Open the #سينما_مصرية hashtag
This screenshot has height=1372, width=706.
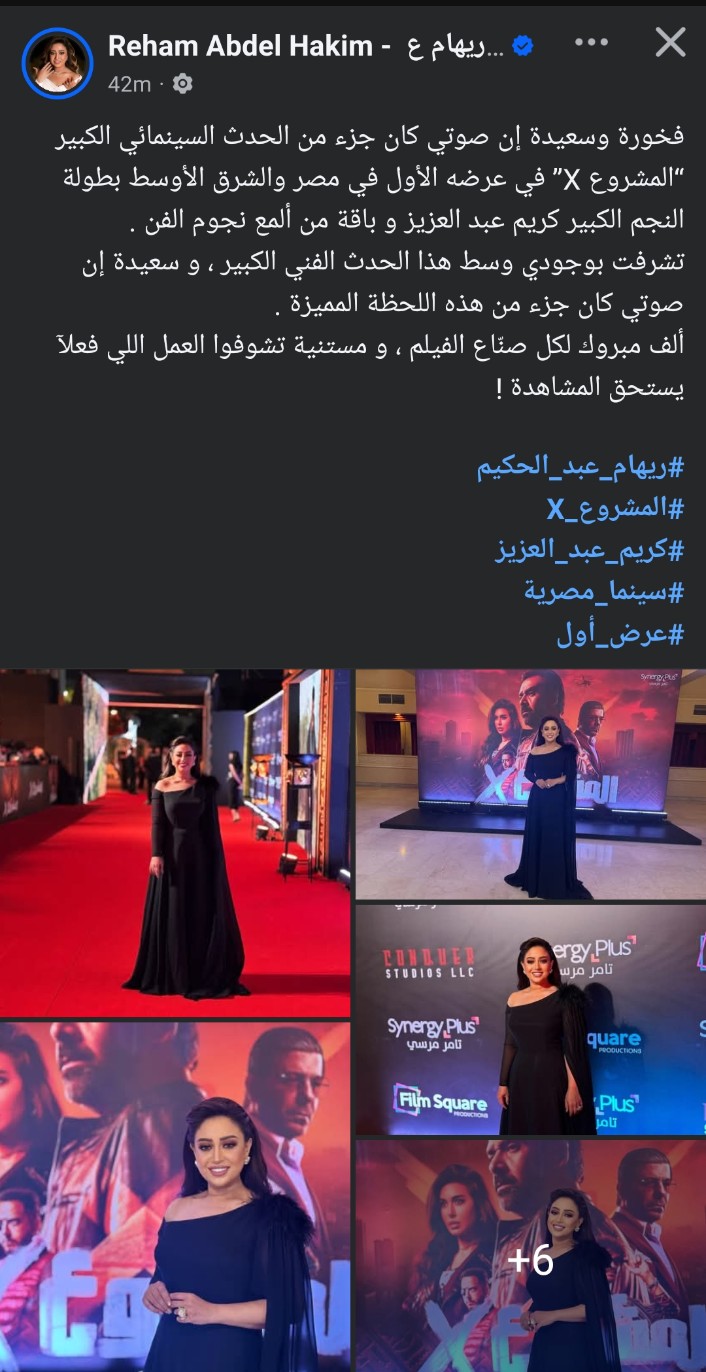tap(604, 591)
